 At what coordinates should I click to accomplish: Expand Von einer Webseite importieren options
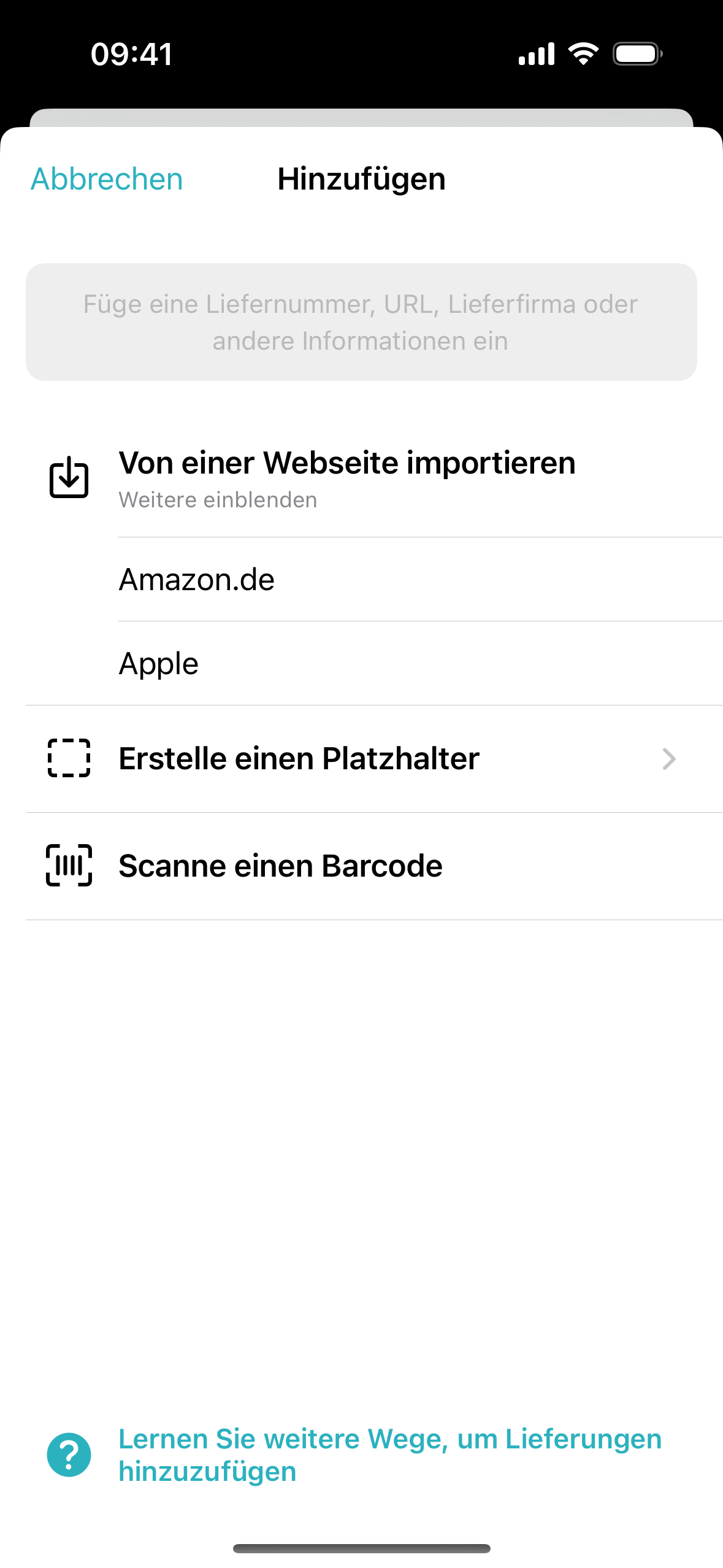[x=374, y=478]
